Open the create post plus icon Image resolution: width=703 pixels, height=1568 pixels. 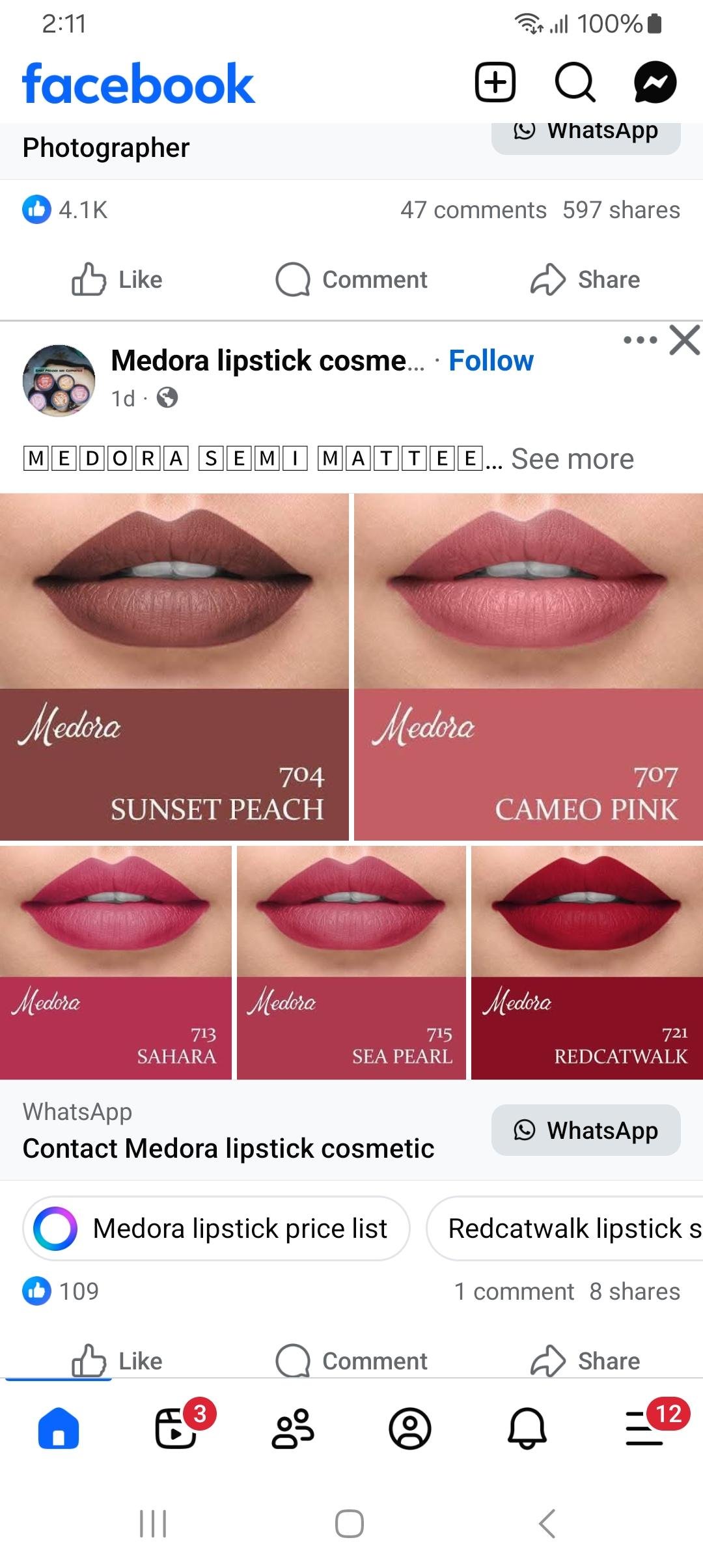pyautogui.click(x=495, y=83)
